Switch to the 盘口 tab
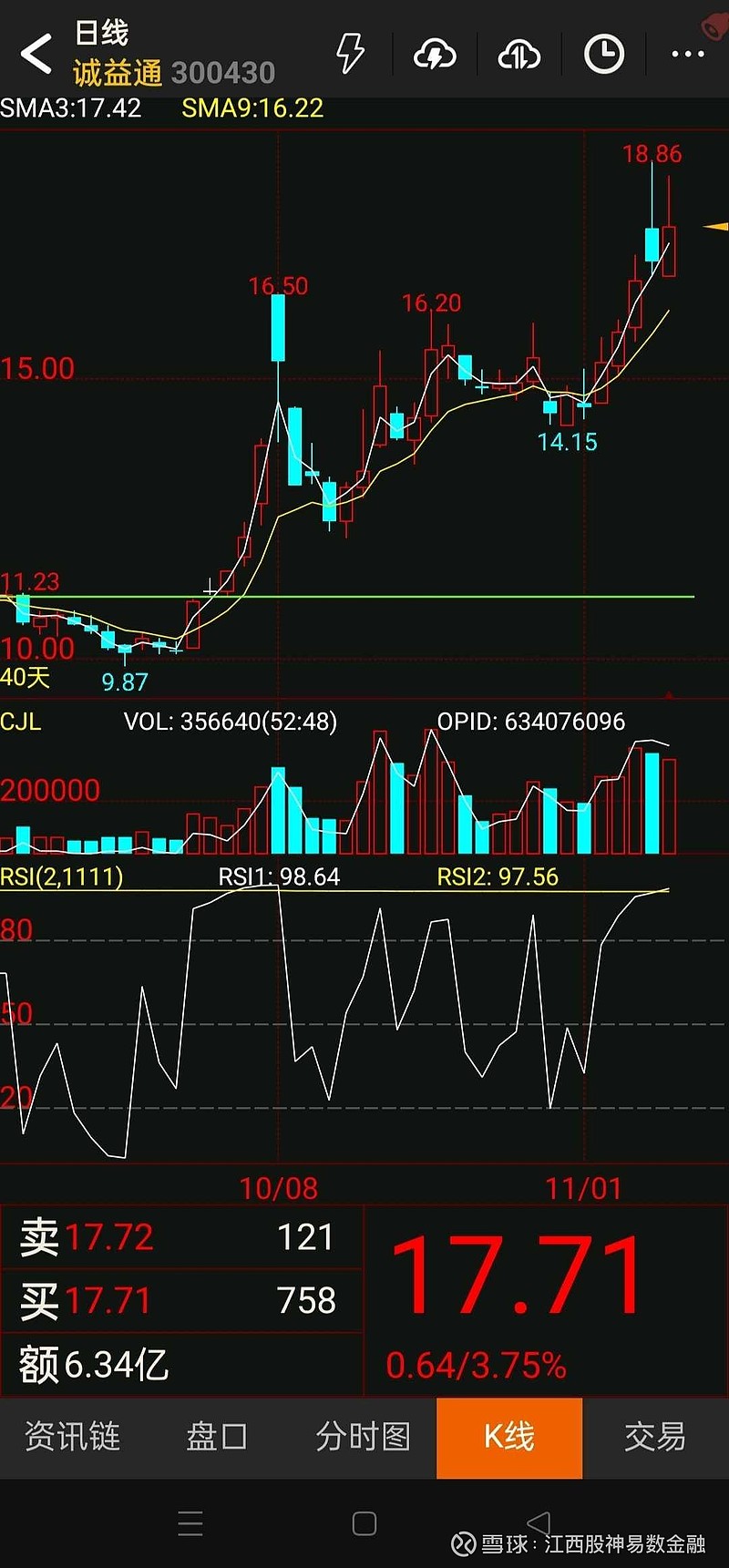The width and height of the screenshot is (729, 1568). point(217,1437)
